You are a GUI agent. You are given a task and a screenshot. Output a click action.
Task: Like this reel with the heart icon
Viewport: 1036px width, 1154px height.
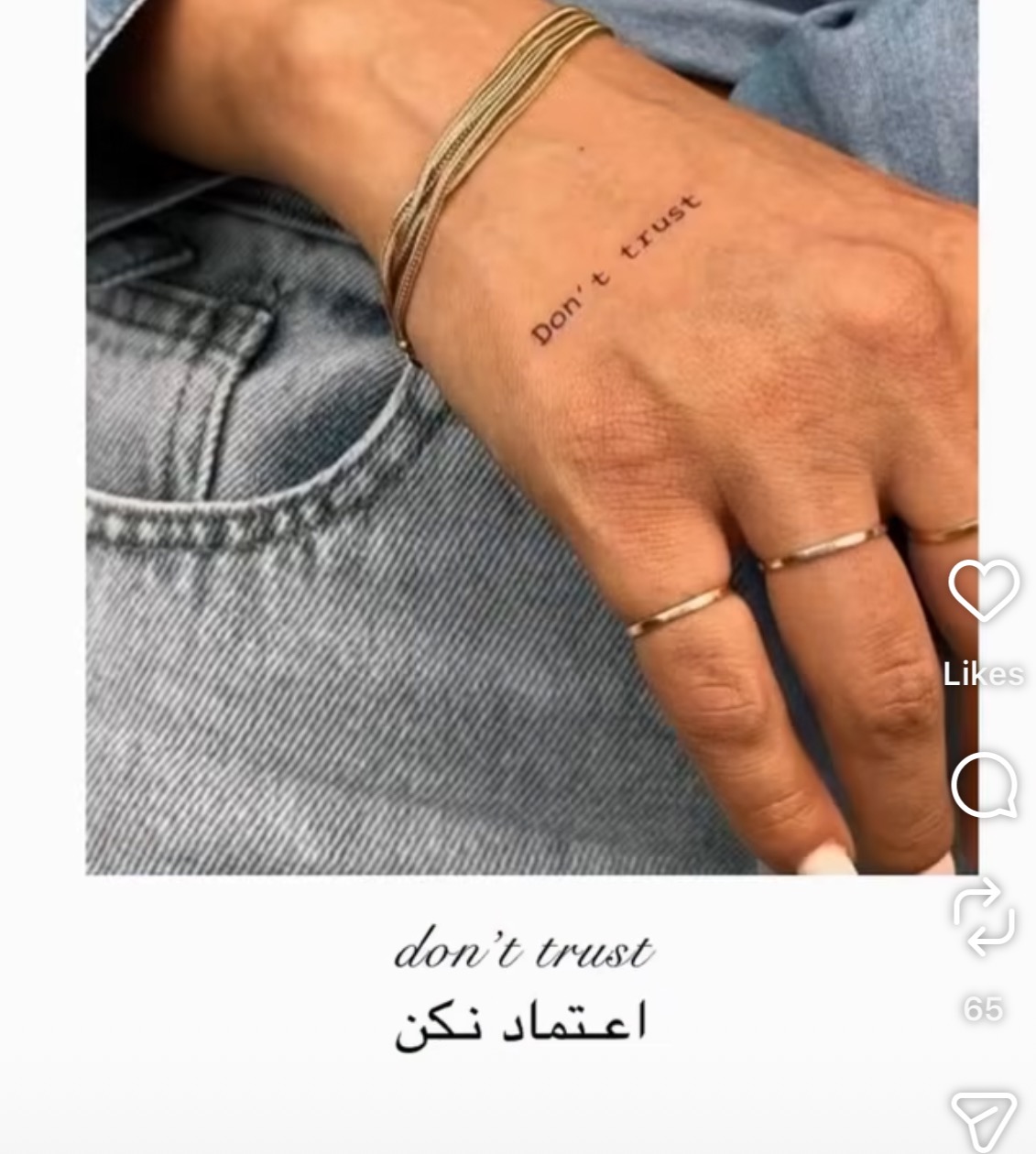(x=984, y=591)
